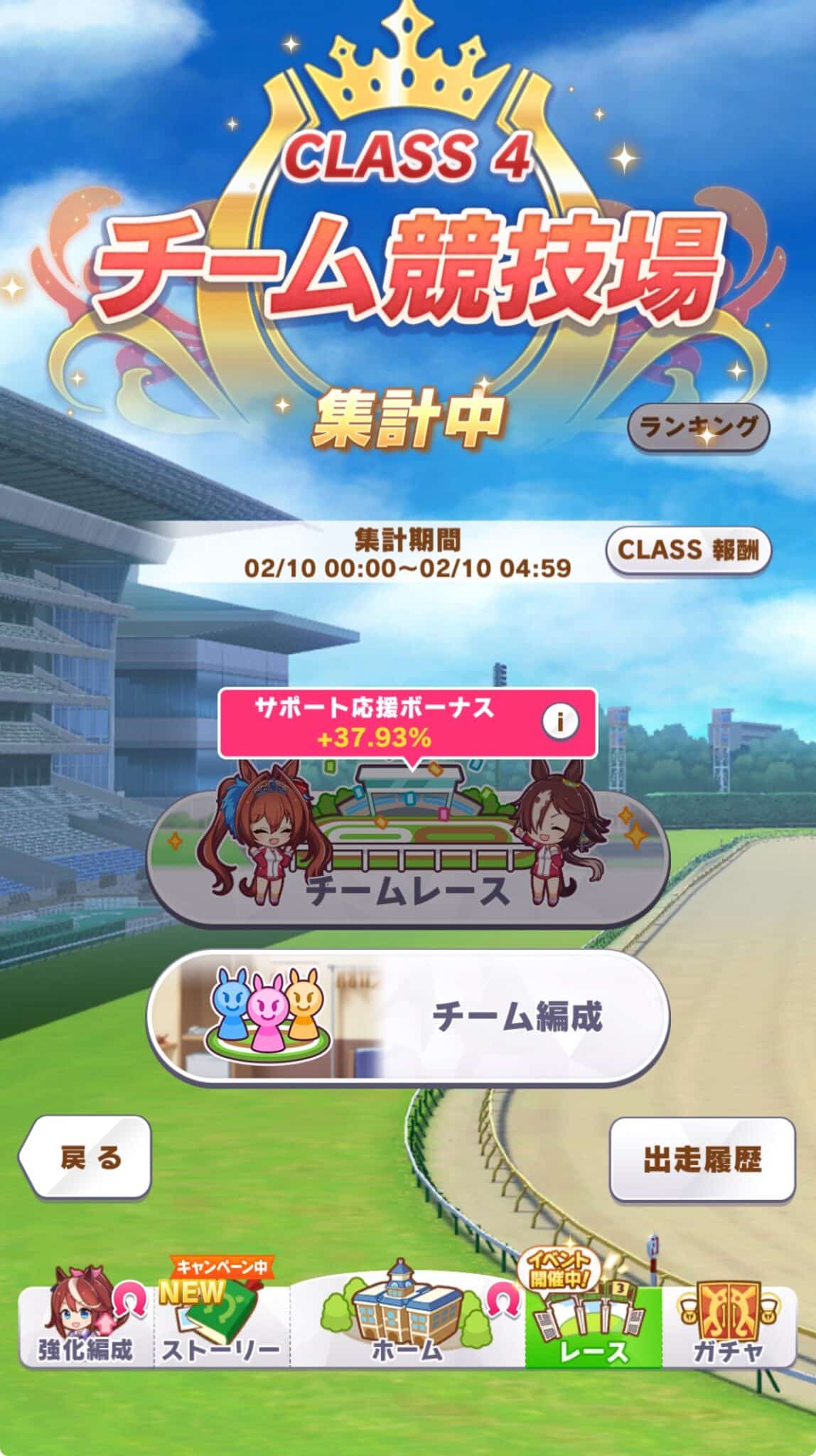Tap the support bonus info icon
The height and width of the screenshot is (1456, 816).
pos(561,722)
